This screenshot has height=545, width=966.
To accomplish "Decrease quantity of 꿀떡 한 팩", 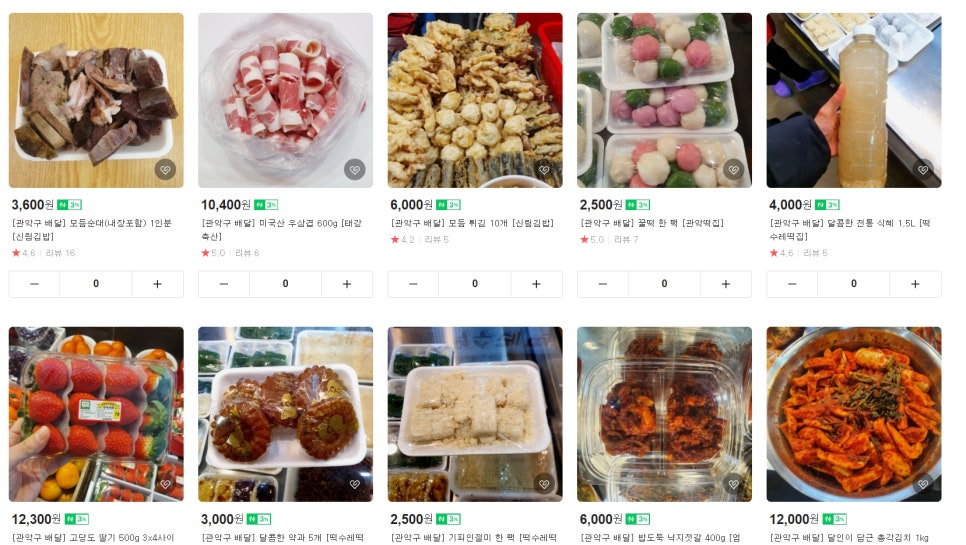I will point(603,284).
